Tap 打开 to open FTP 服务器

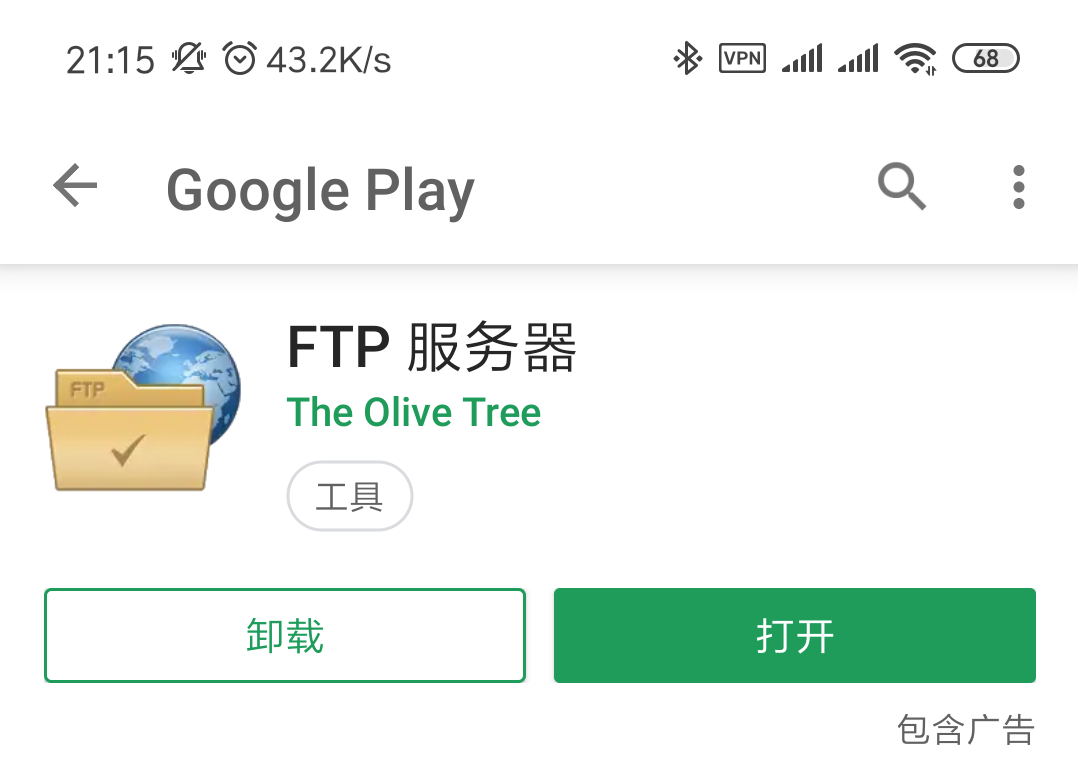(x=795, y=635)
